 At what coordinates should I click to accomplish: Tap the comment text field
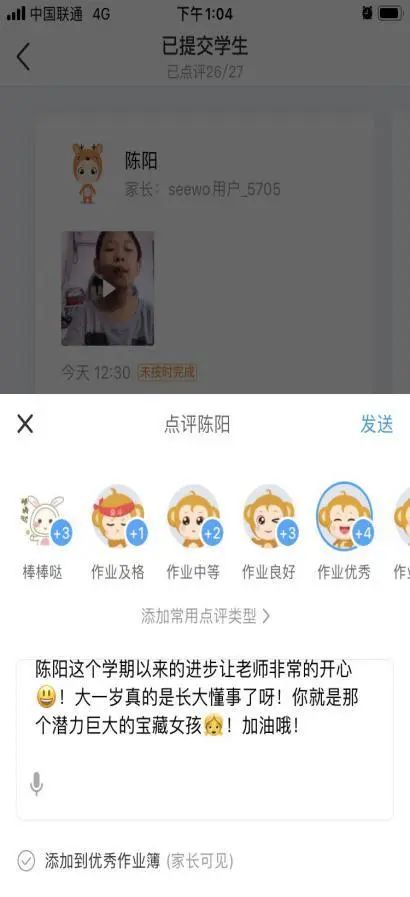[205, 740]
